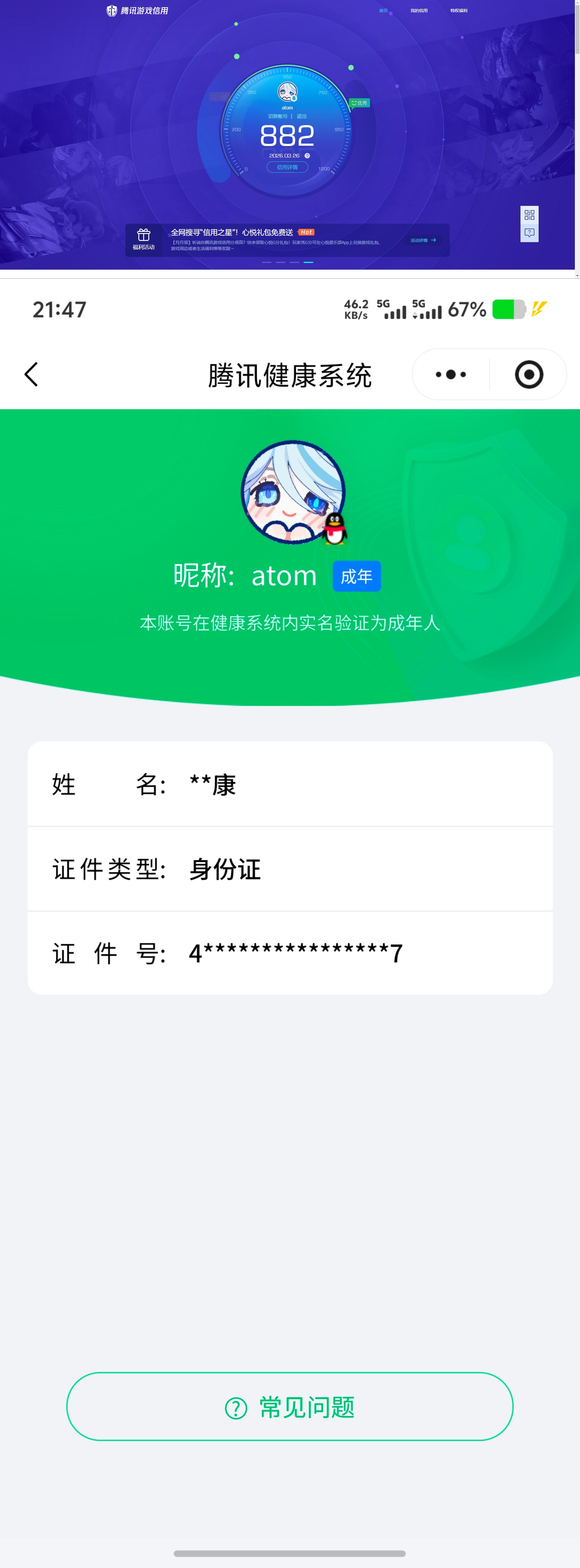This screenshot has height=1568, width=580.
Task: Click the 信用详情 button
Action: [288, 167]
